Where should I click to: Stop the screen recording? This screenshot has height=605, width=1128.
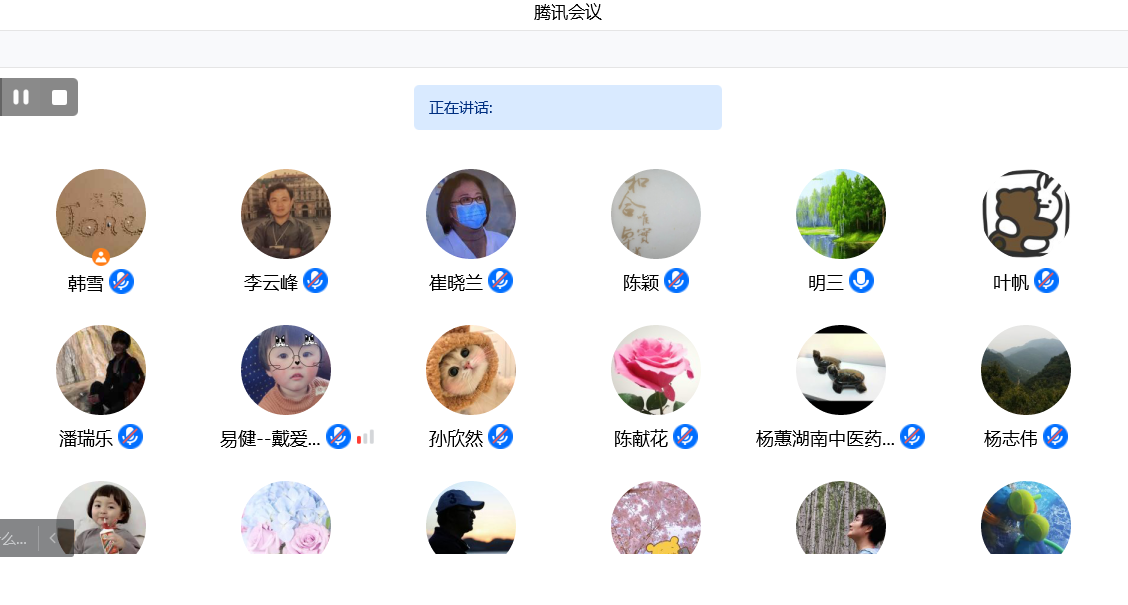(59, 97)
